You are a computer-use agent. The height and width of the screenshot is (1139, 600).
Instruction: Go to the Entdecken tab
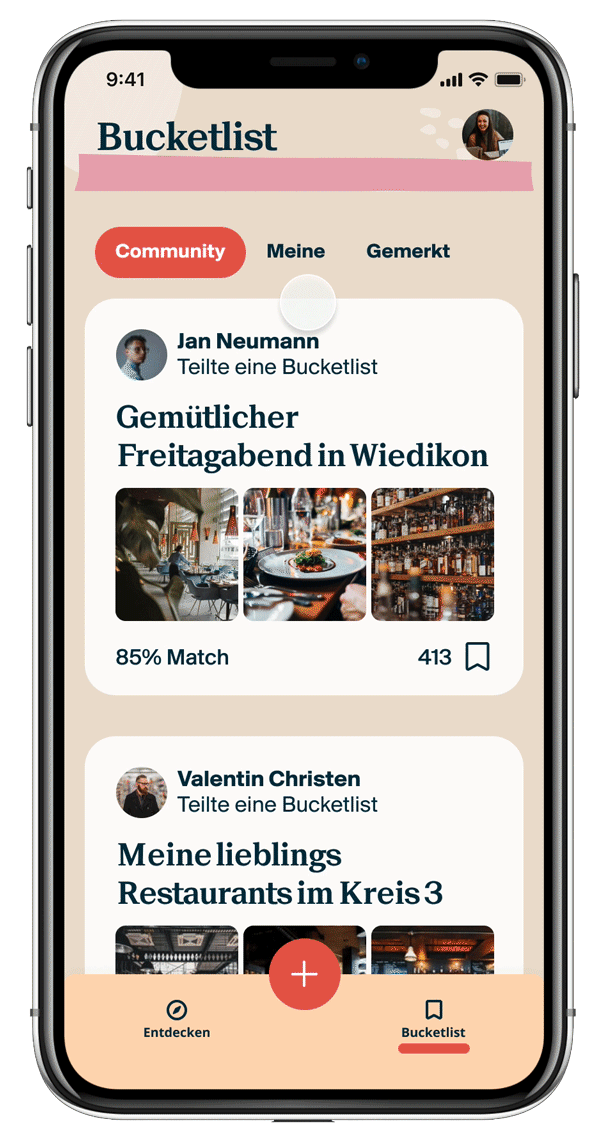[x=177, y=1018]
